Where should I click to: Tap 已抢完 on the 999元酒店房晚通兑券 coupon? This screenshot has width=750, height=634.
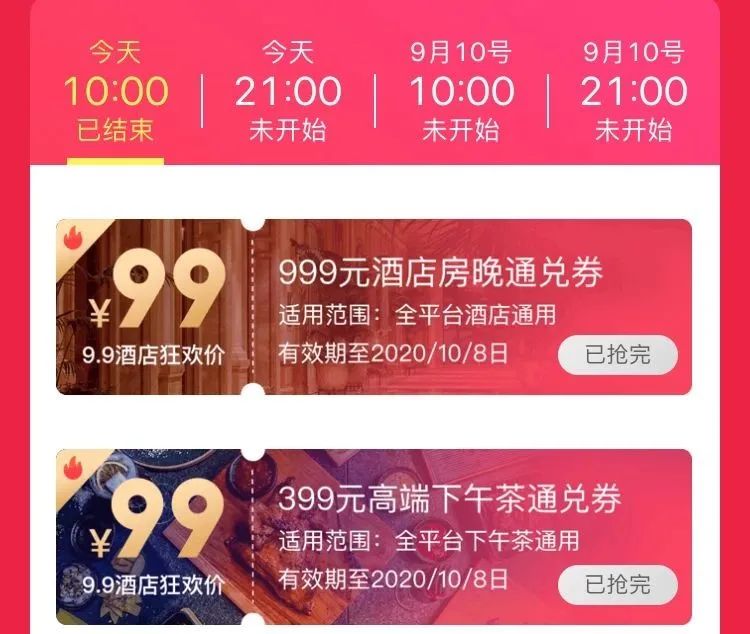[617, 355]
